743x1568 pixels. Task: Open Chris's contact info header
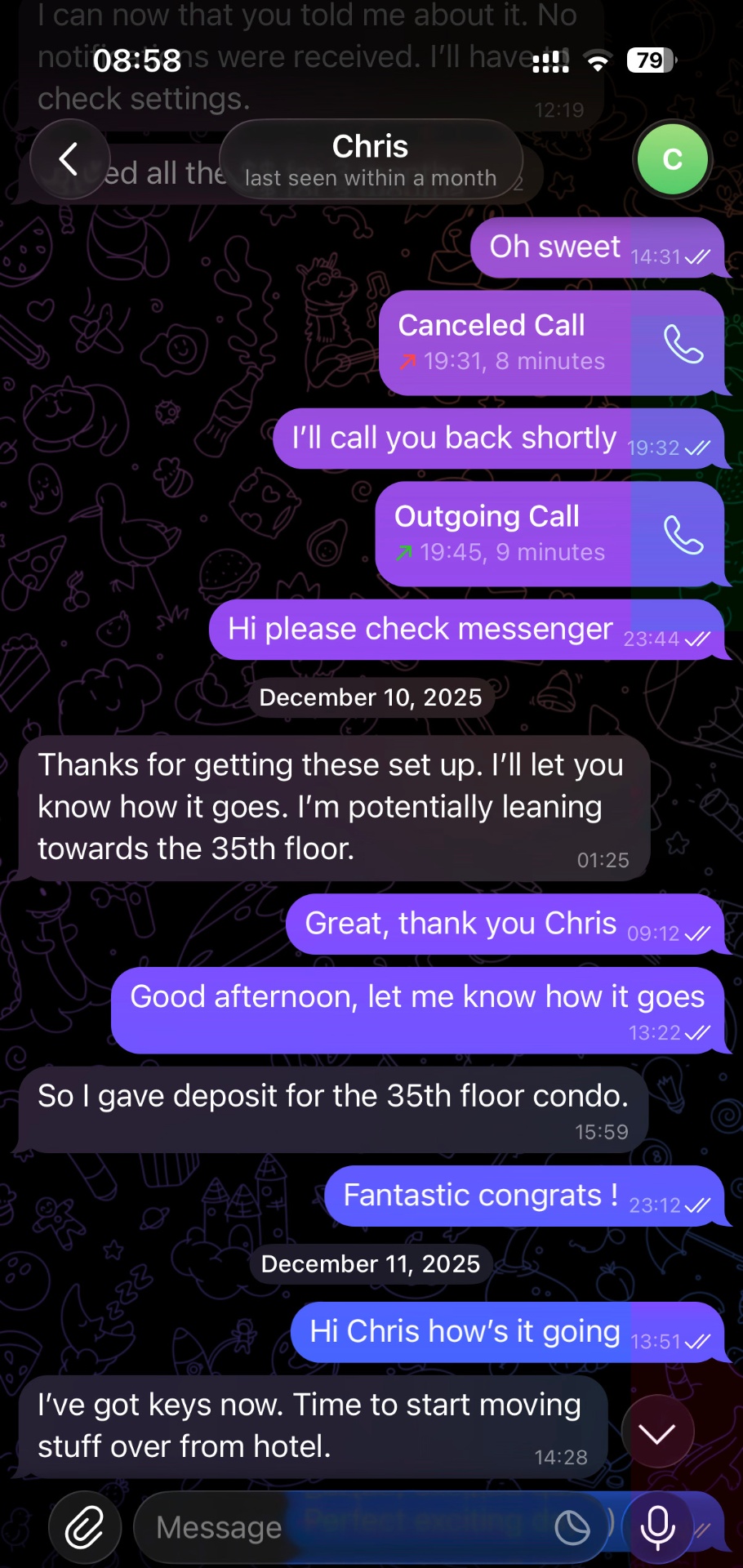[x=371, y=160]
